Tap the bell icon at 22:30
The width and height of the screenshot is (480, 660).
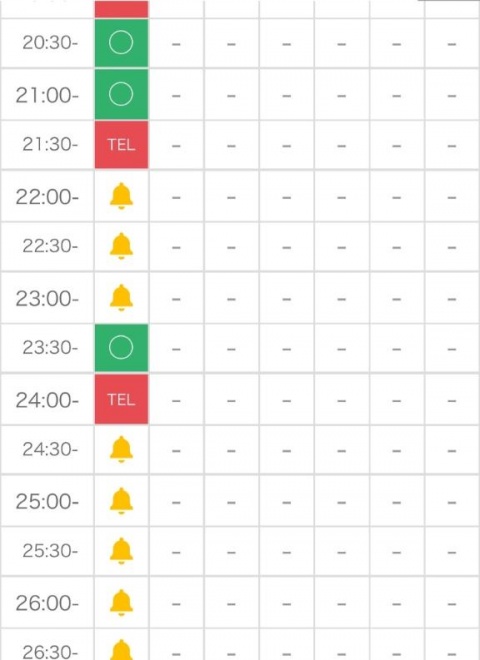point(121,246)
